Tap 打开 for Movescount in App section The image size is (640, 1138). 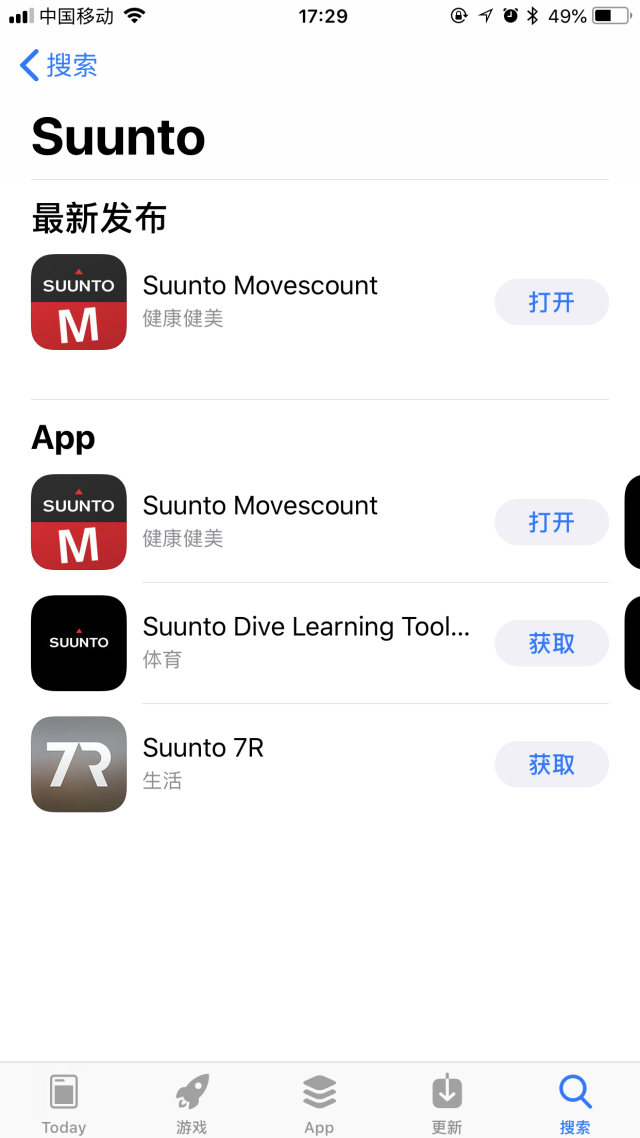tap(551, 522)
